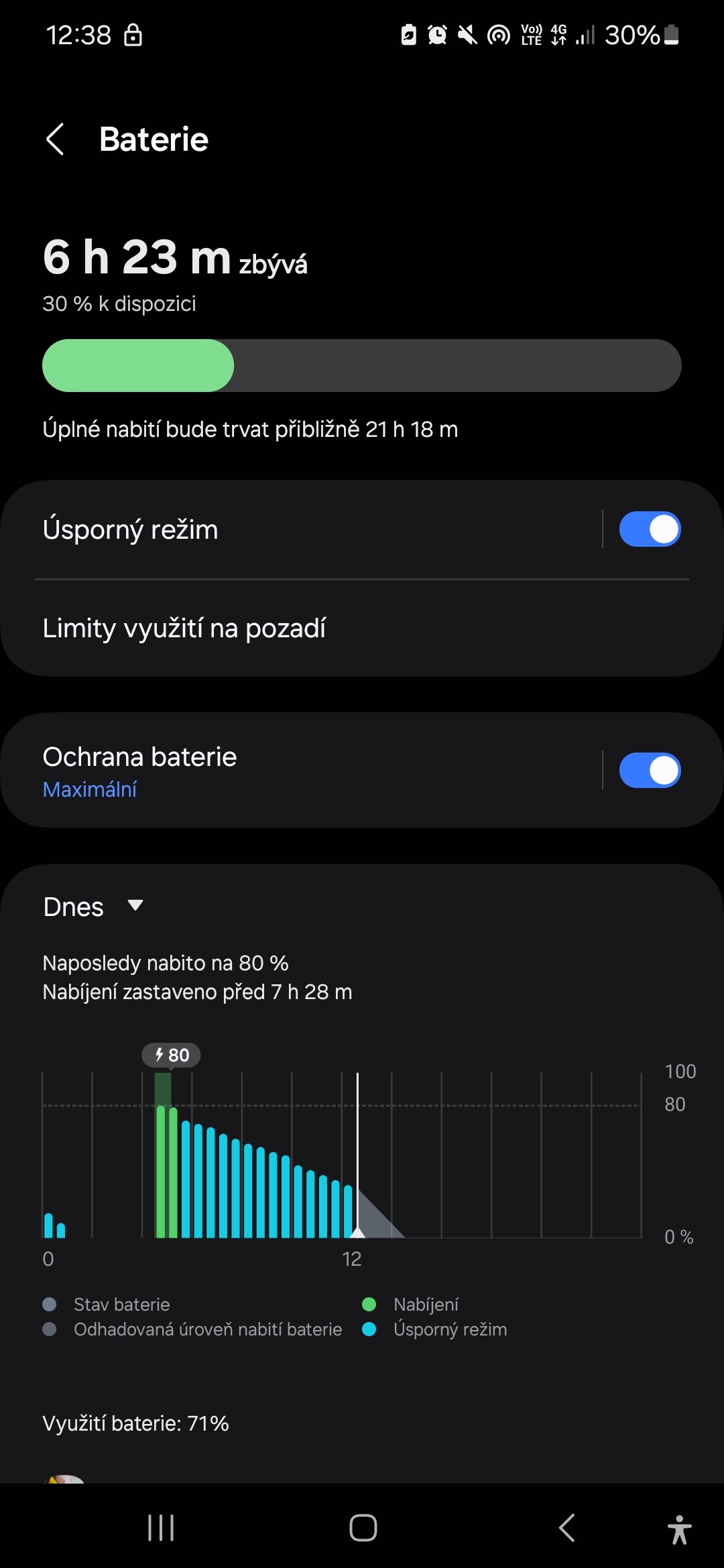
Task: Open Ochrana baterie options
Action: (x=301, y=771)
